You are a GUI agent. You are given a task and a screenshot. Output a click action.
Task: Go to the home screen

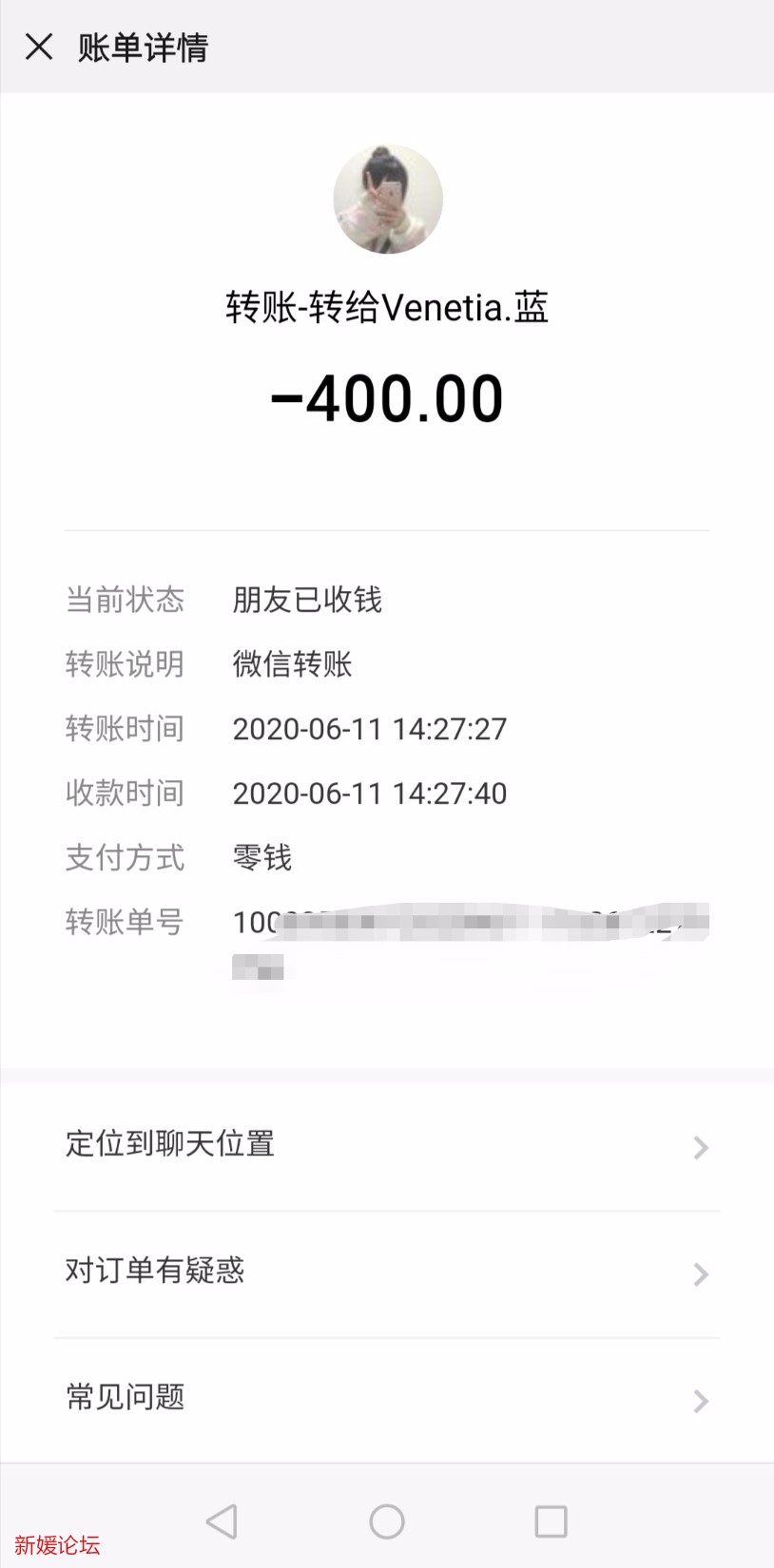(x=387, y=1521)
